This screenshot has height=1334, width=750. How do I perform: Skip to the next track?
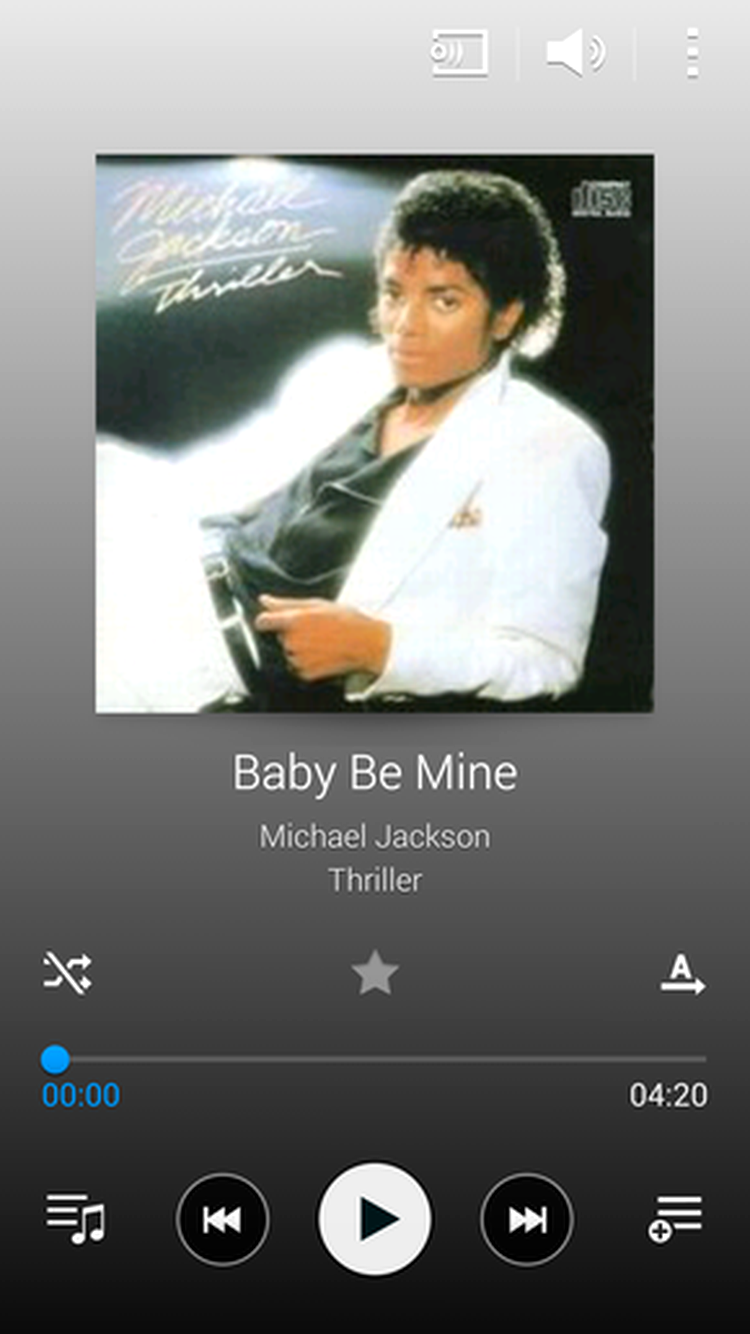(527, 1220)
